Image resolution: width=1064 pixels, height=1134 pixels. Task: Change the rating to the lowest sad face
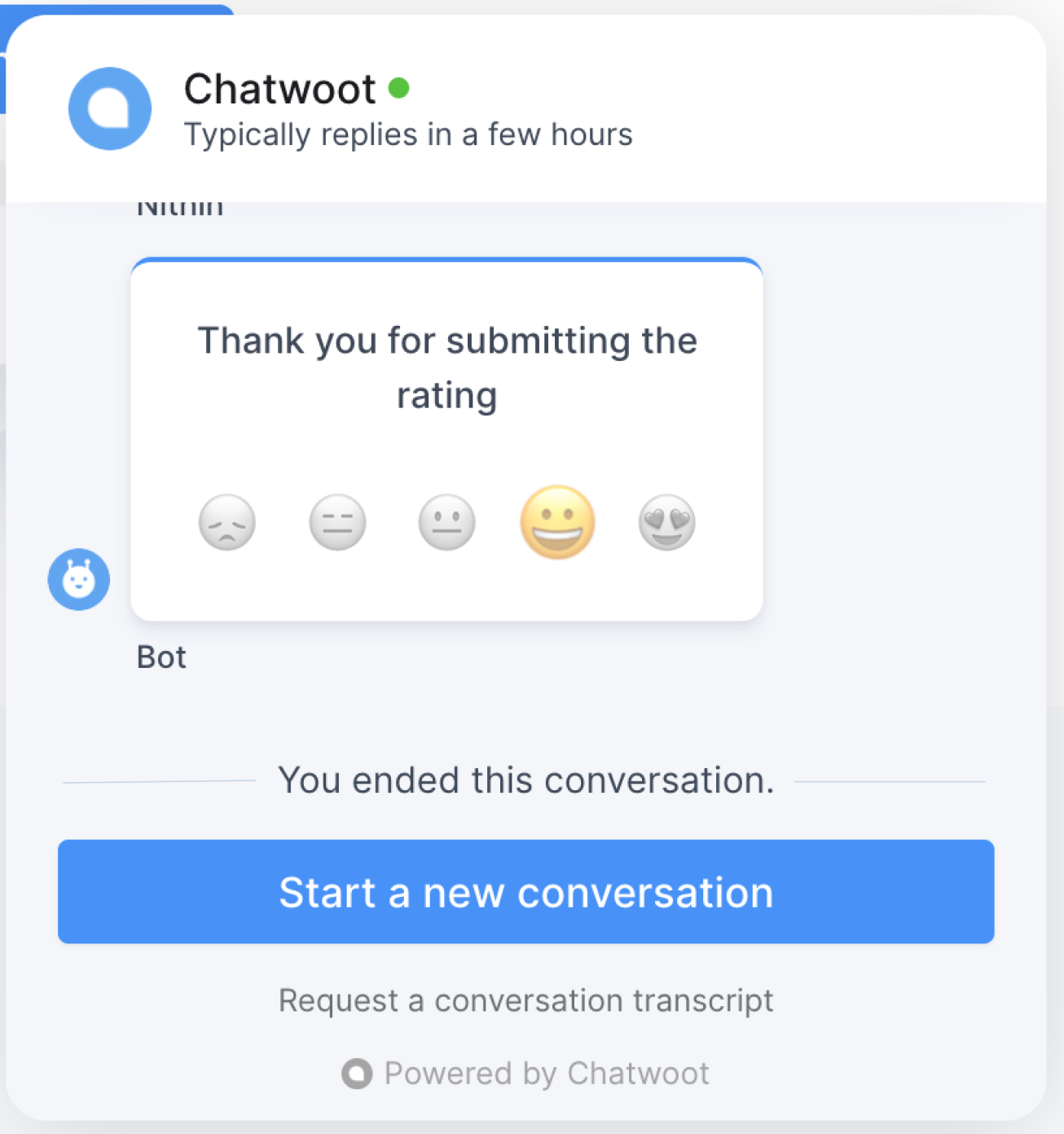pyautogui.click(x=227, y=522)
